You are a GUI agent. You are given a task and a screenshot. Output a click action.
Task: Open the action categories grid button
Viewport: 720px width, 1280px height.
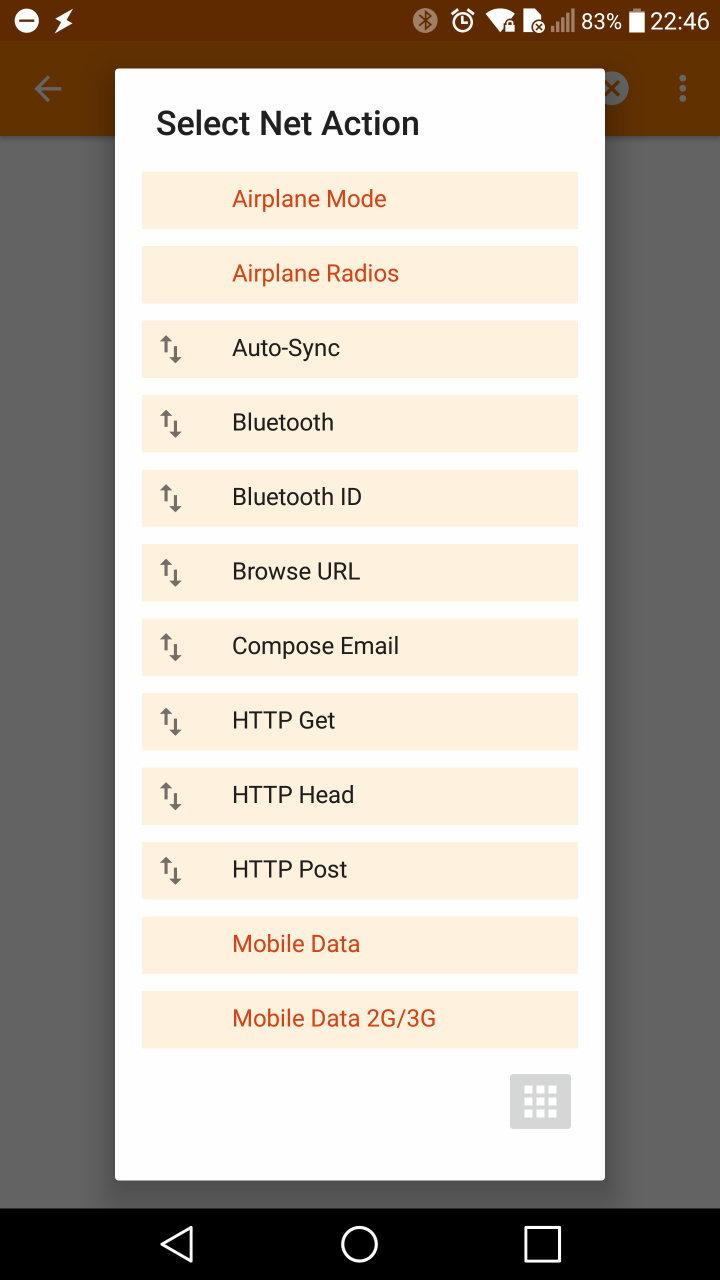(540, 1101)
